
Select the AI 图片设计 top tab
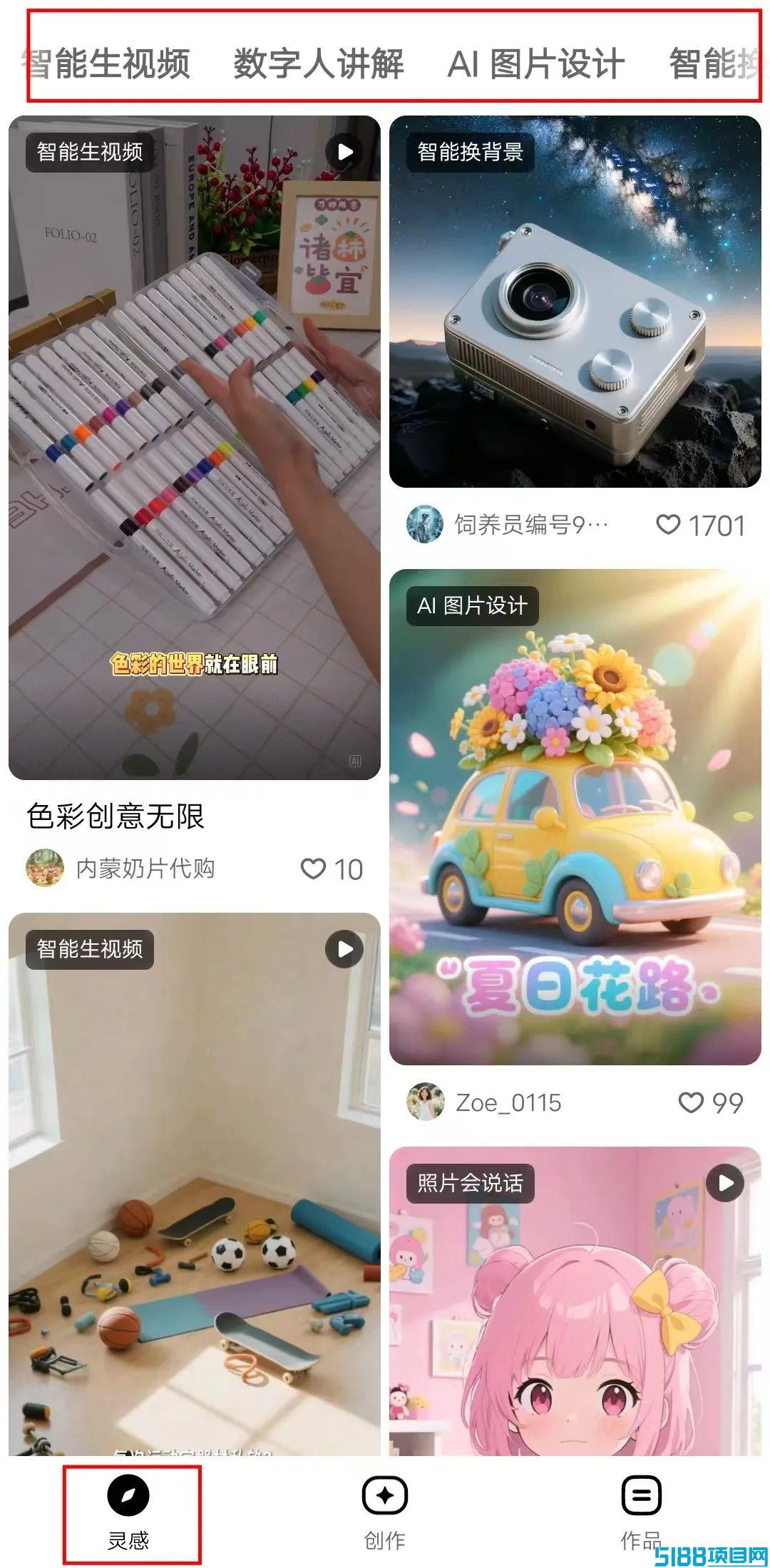(536, 64)
